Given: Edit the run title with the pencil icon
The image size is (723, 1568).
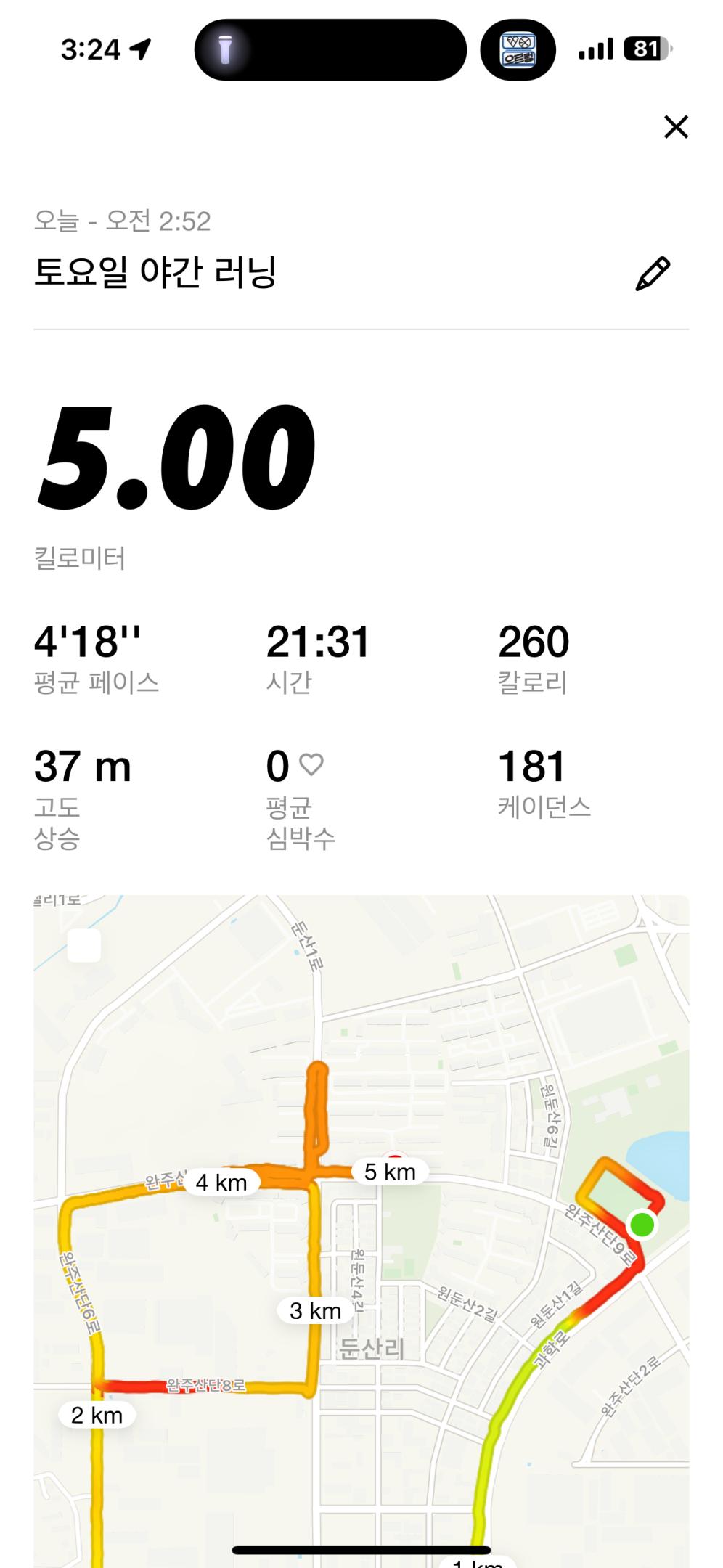Looking at the screenshot, I should [653, 274].
